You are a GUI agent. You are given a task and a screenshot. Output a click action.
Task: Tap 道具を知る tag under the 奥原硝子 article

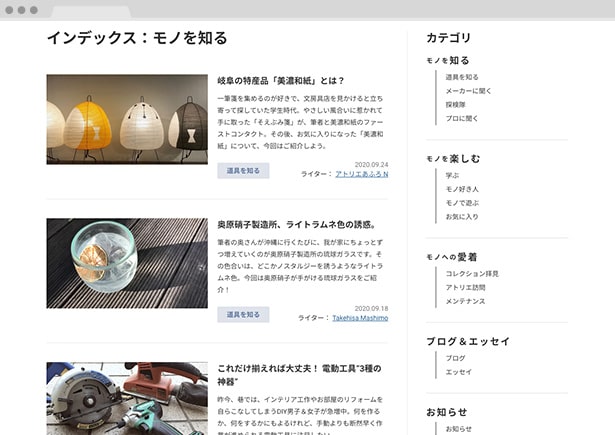point(243,314)
